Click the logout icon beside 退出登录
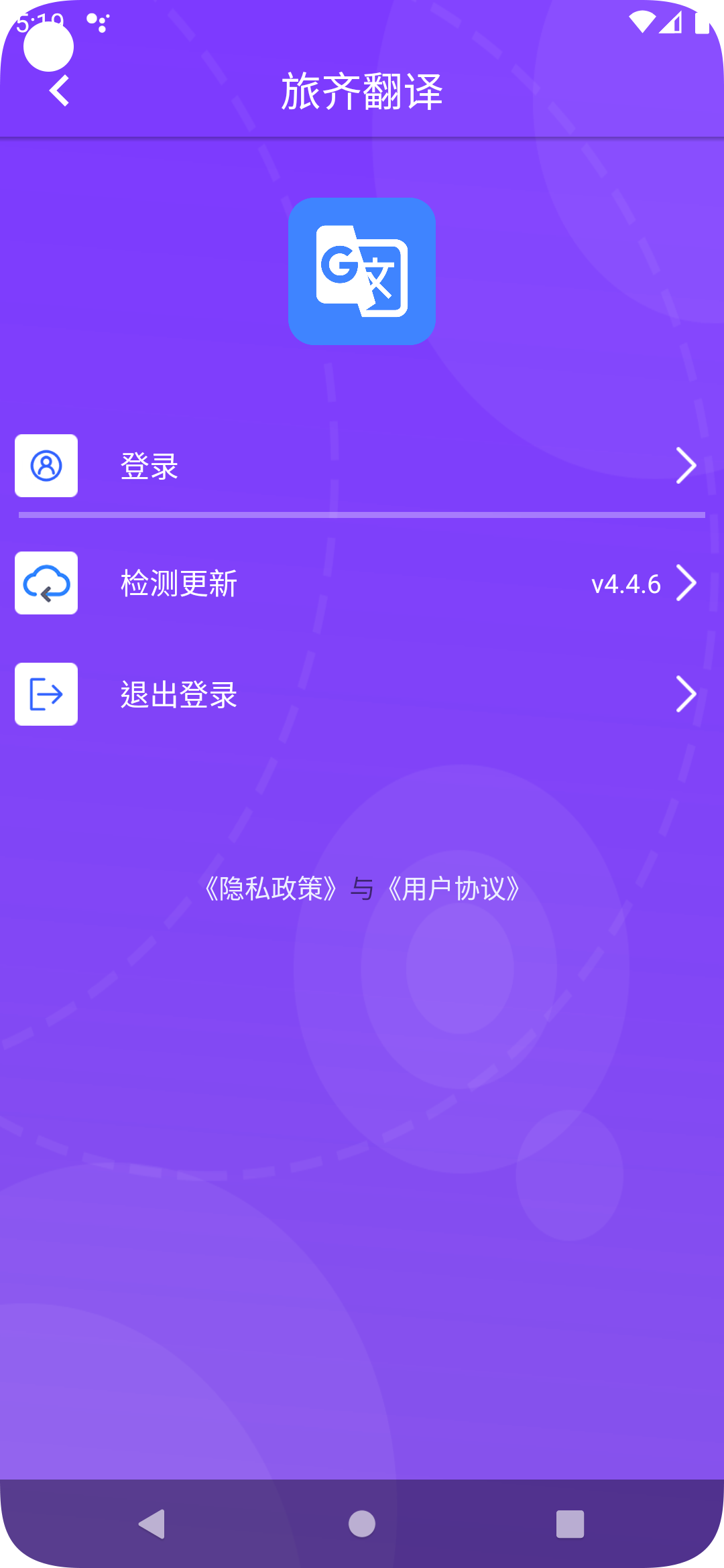This screenshot has width=724, height=1568. pyautogui.click(x=46, y=694)
